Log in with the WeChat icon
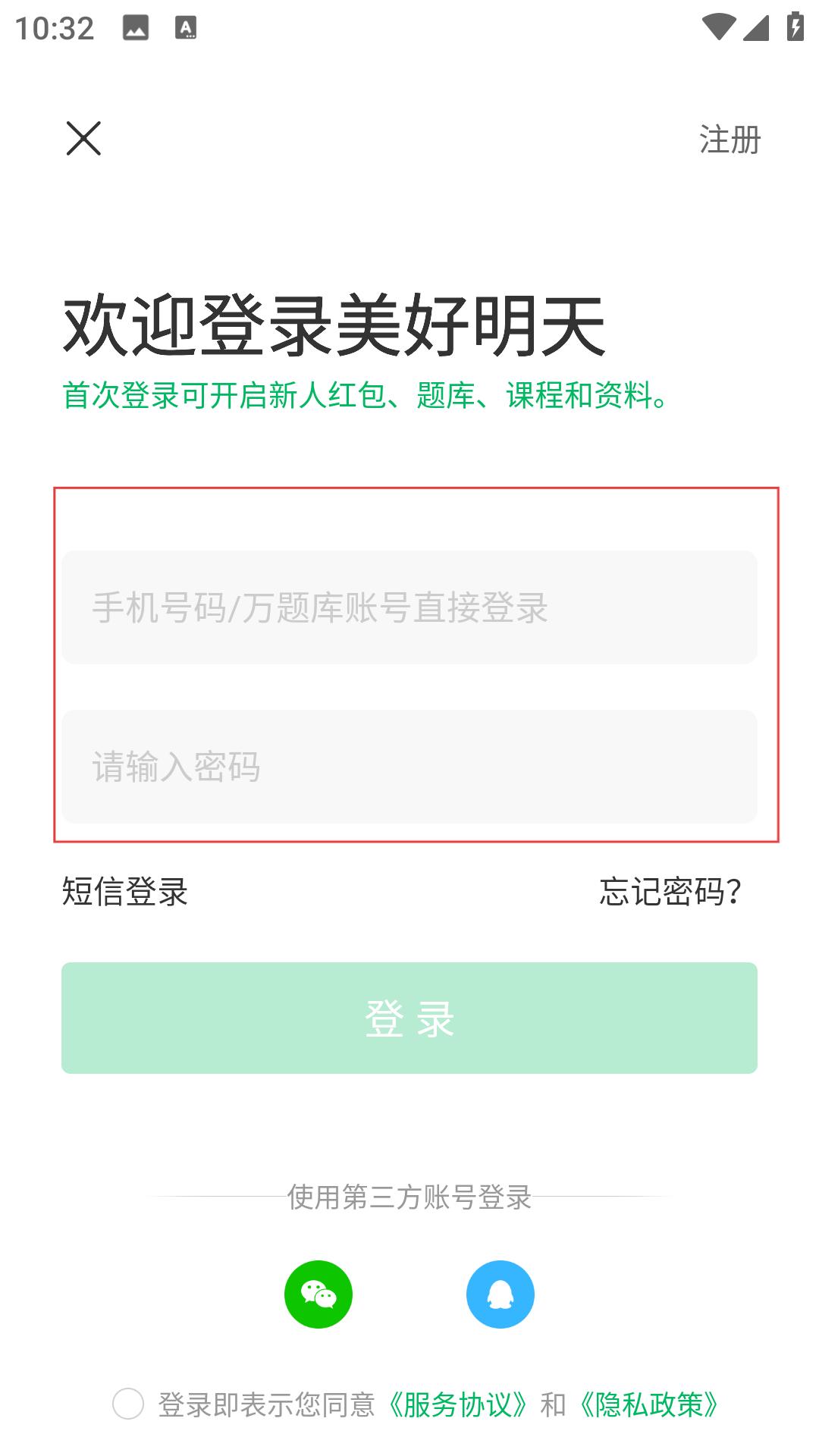The width and height of the screenshot is (819, 1456). click(x=318, y=1294)
